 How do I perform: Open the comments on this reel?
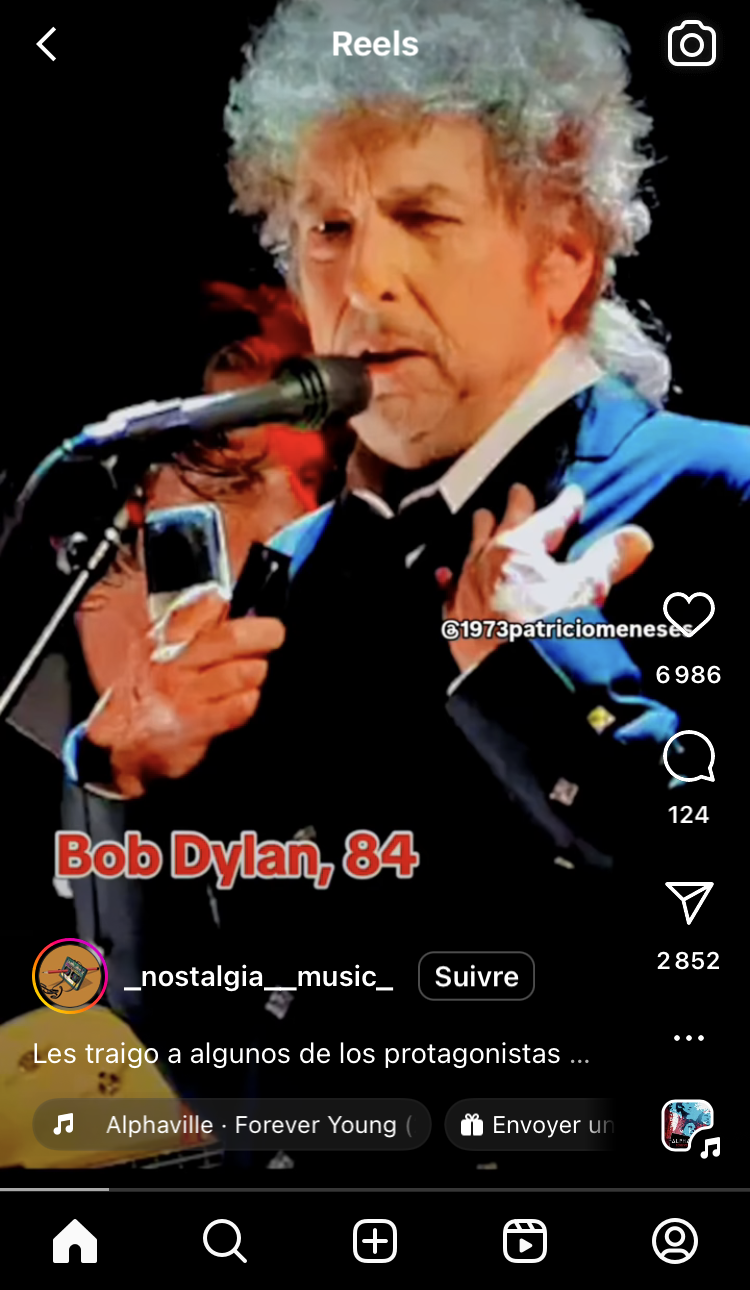coord(689,757)
